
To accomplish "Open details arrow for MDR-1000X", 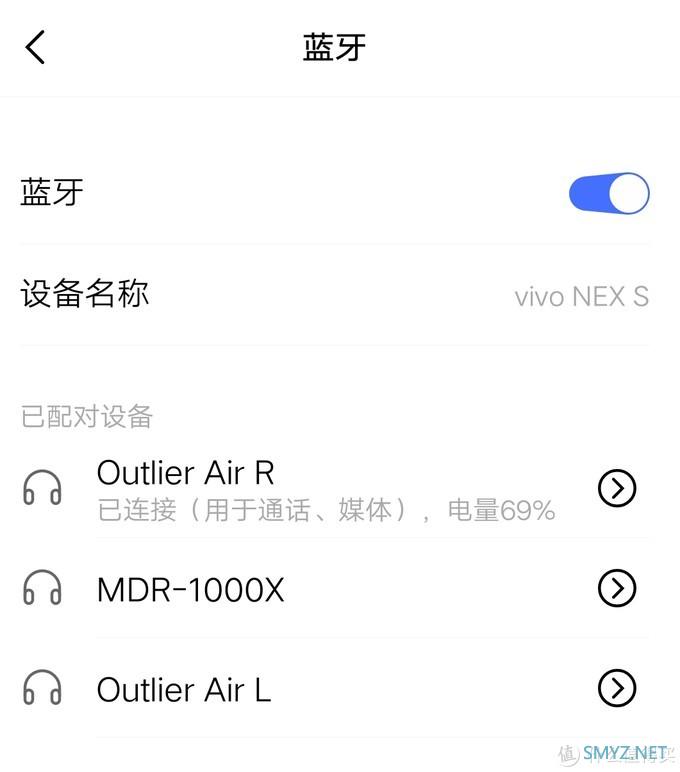I will (x=616, y=588).
